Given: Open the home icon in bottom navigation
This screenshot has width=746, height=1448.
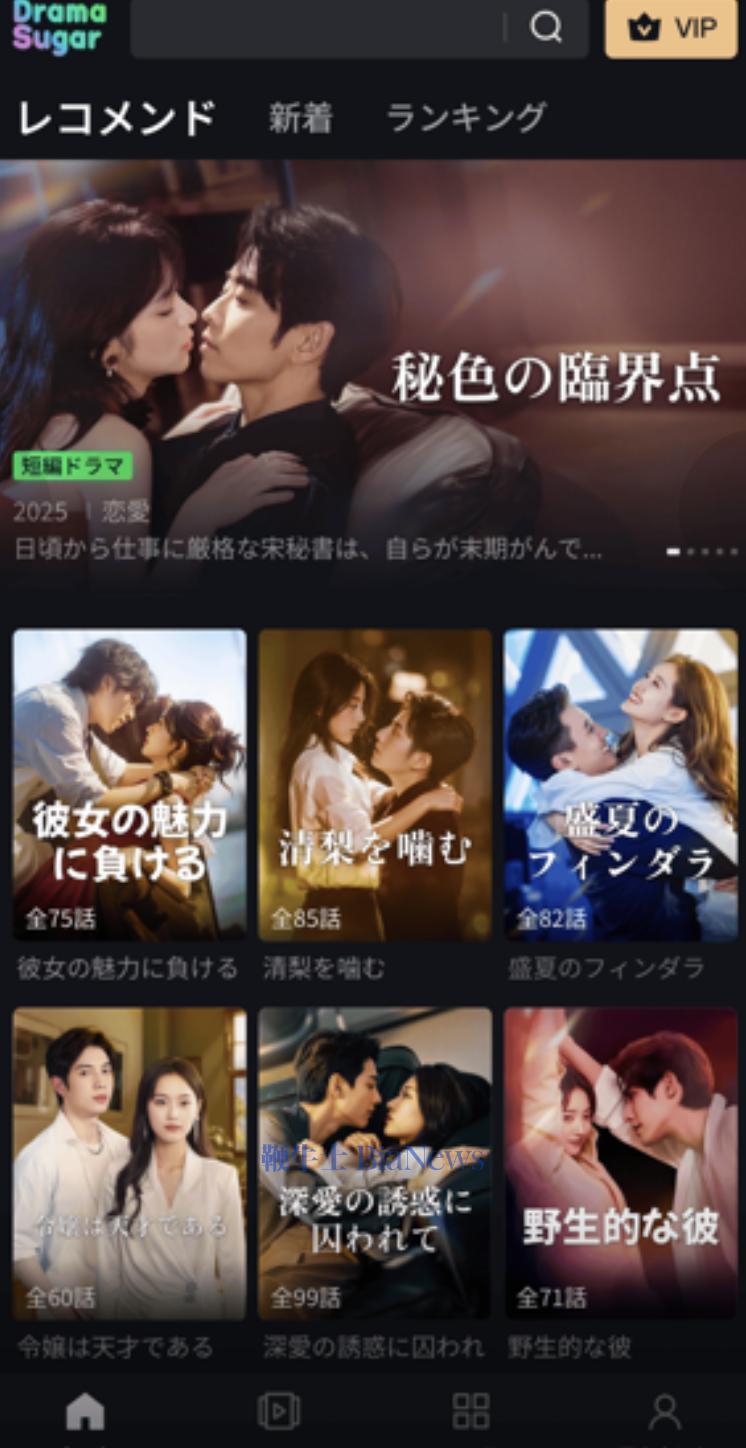Looking at the screenshot, I should click(x=85, y=1410).
